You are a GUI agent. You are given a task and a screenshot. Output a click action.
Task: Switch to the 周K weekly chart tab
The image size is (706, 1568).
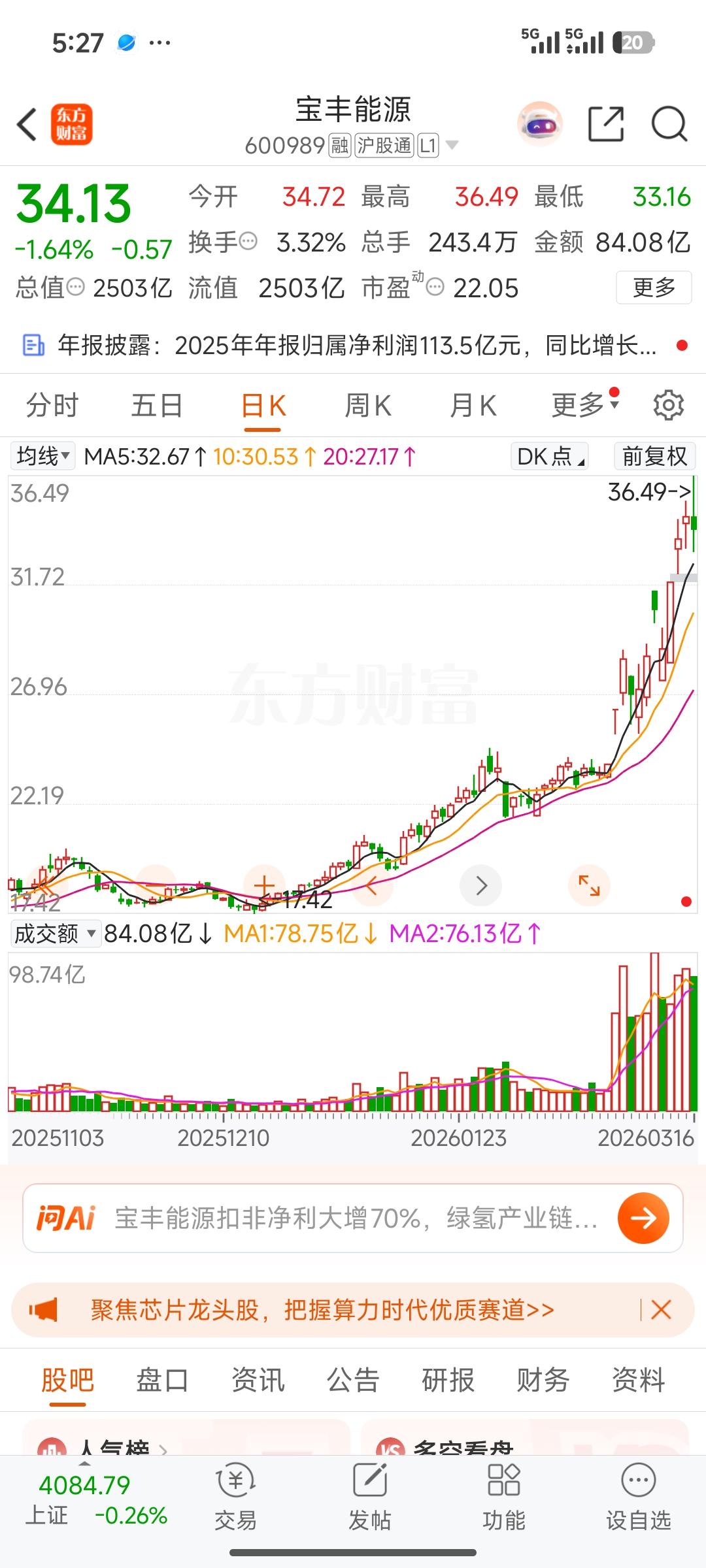coord(369,404)
